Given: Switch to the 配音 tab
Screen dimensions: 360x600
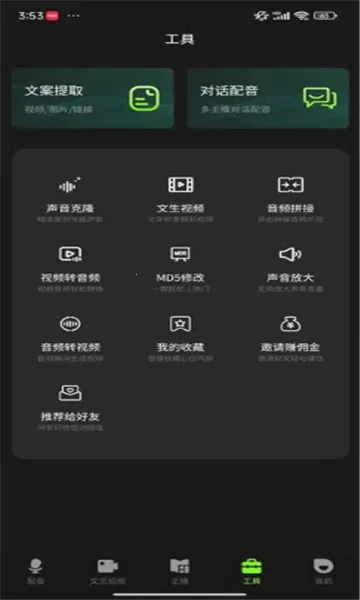Looking at the screenshot, I should coord(36,571).
